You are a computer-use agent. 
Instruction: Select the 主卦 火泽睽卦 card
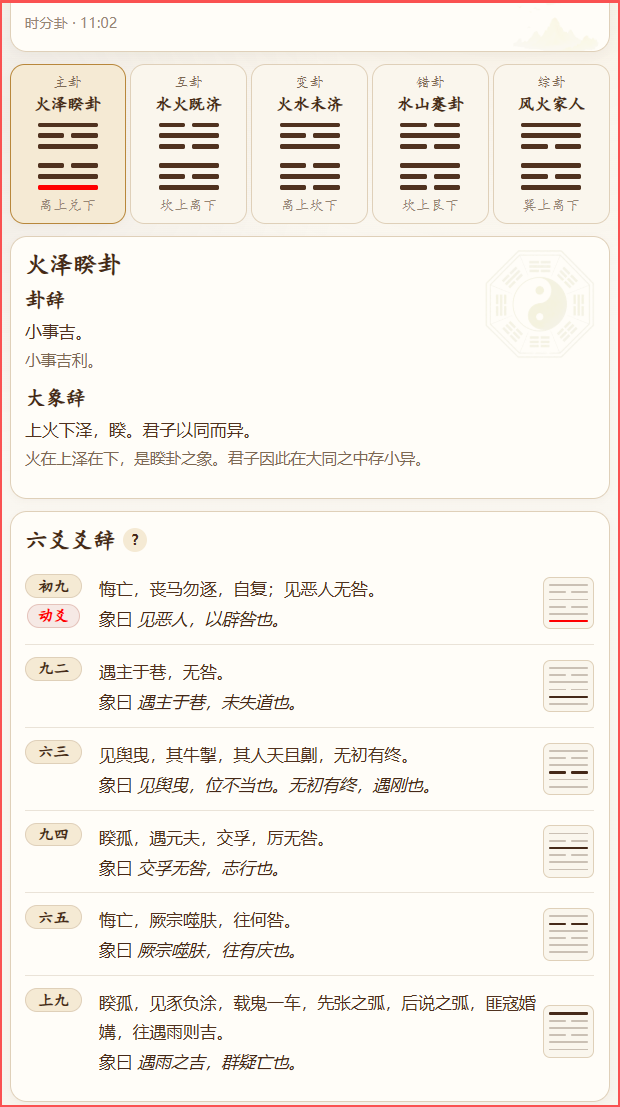pyautogui.click(x=68, y=144)
